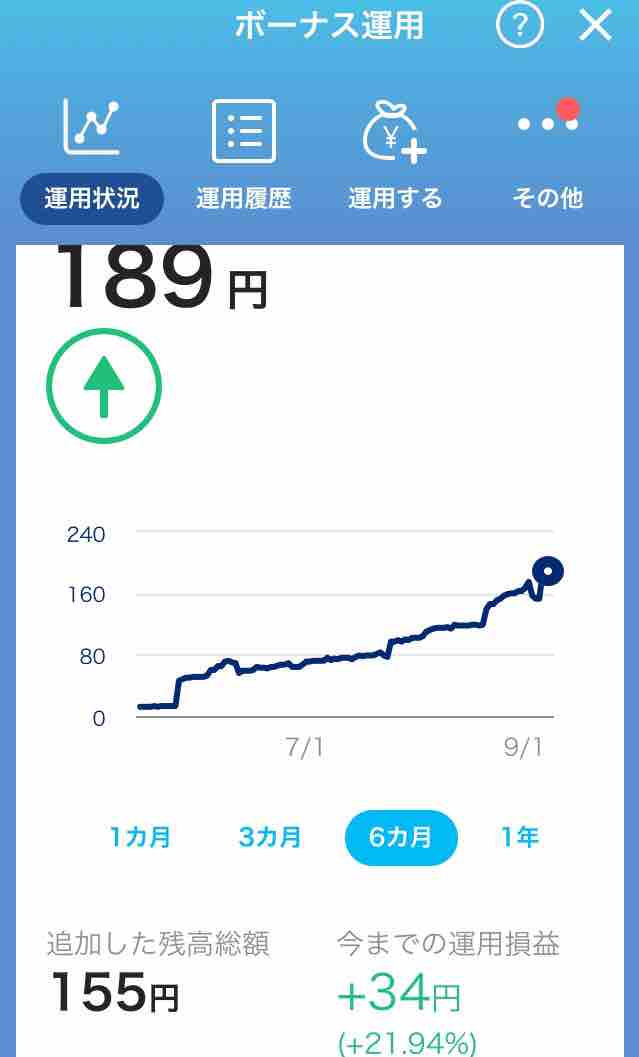Open the help question mark icon
The width and height of the screenshot is (639, 1057).
[x=519, y=27]
